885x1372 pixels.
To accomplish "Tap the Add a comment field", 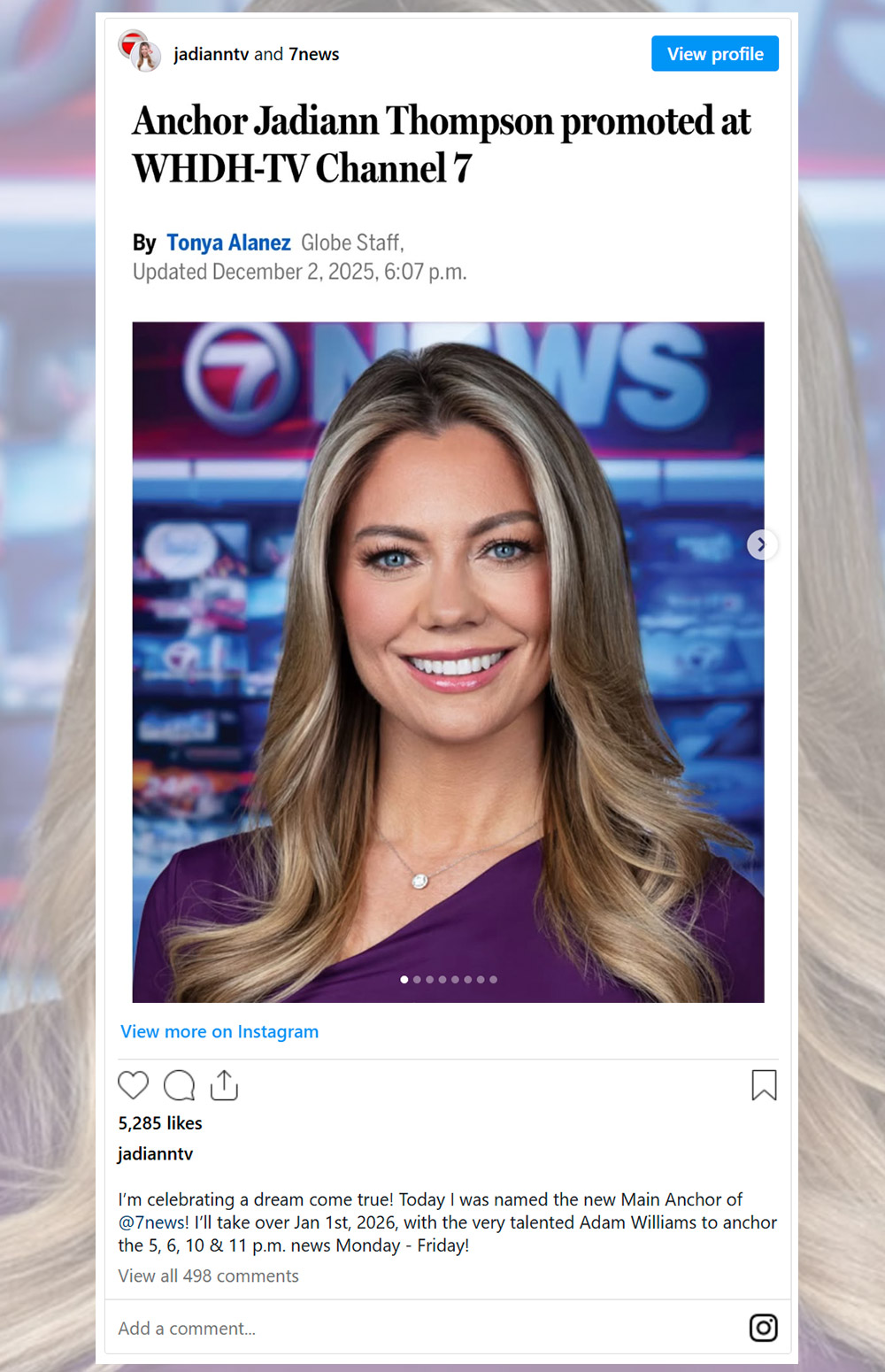I will 354,1328.
